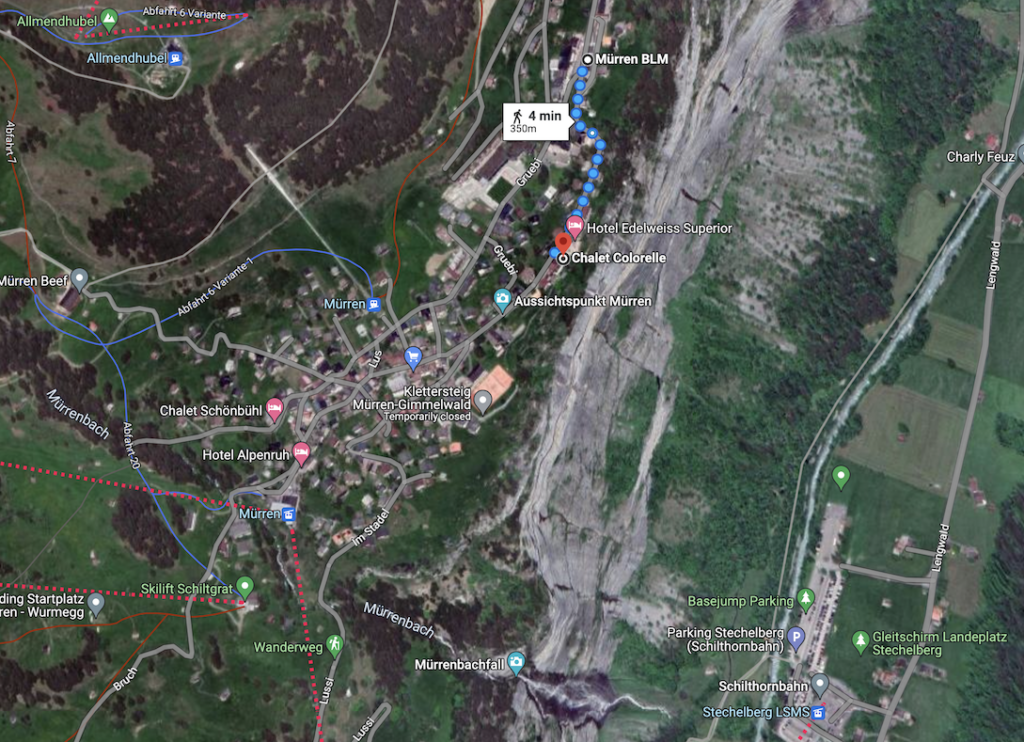Open the Wanderweg hiking marker
The height and width of the screenshot is (742, 1024).
(335, 646)
